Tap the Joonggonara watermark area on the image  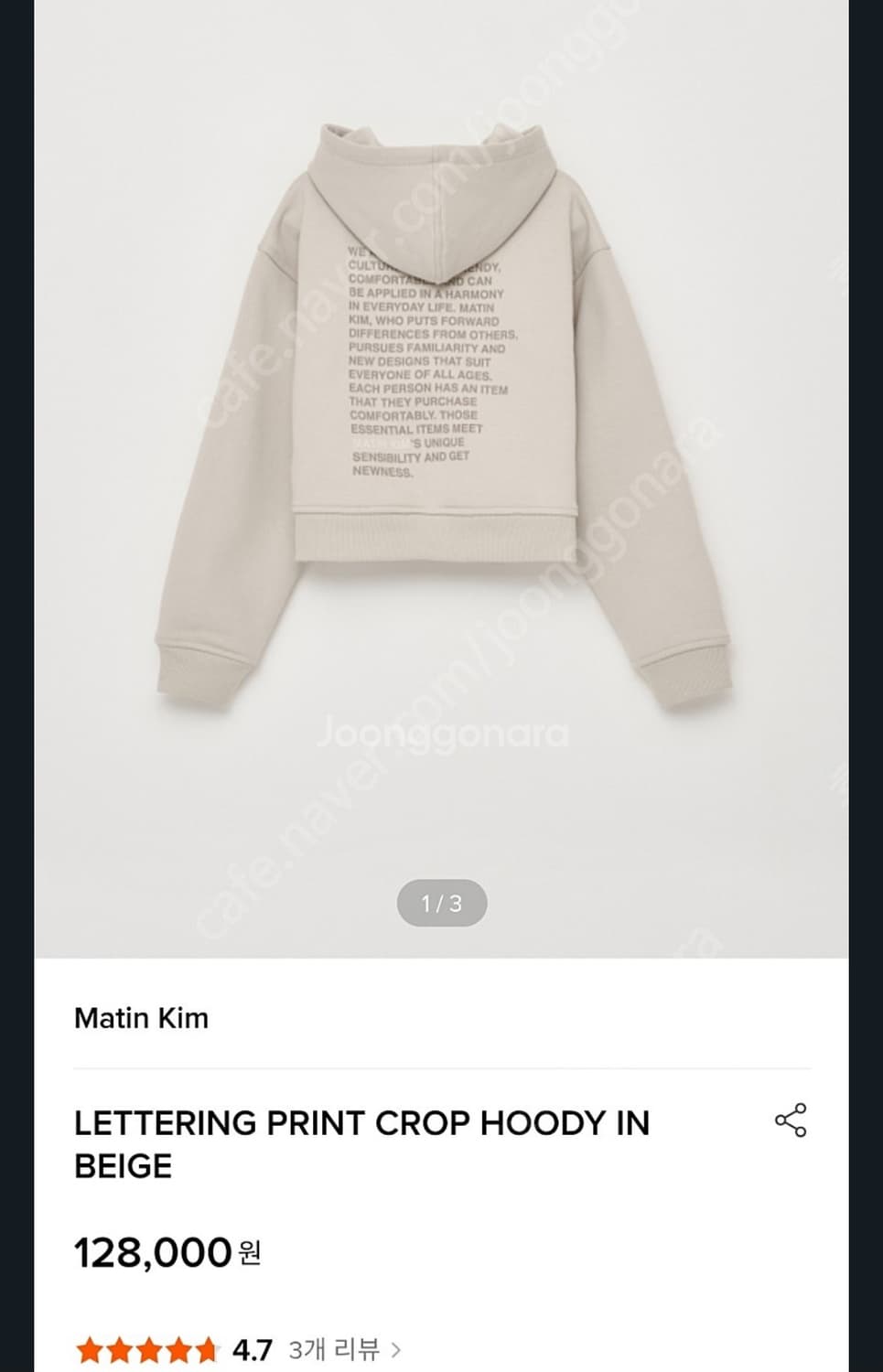tap(441, 733)
